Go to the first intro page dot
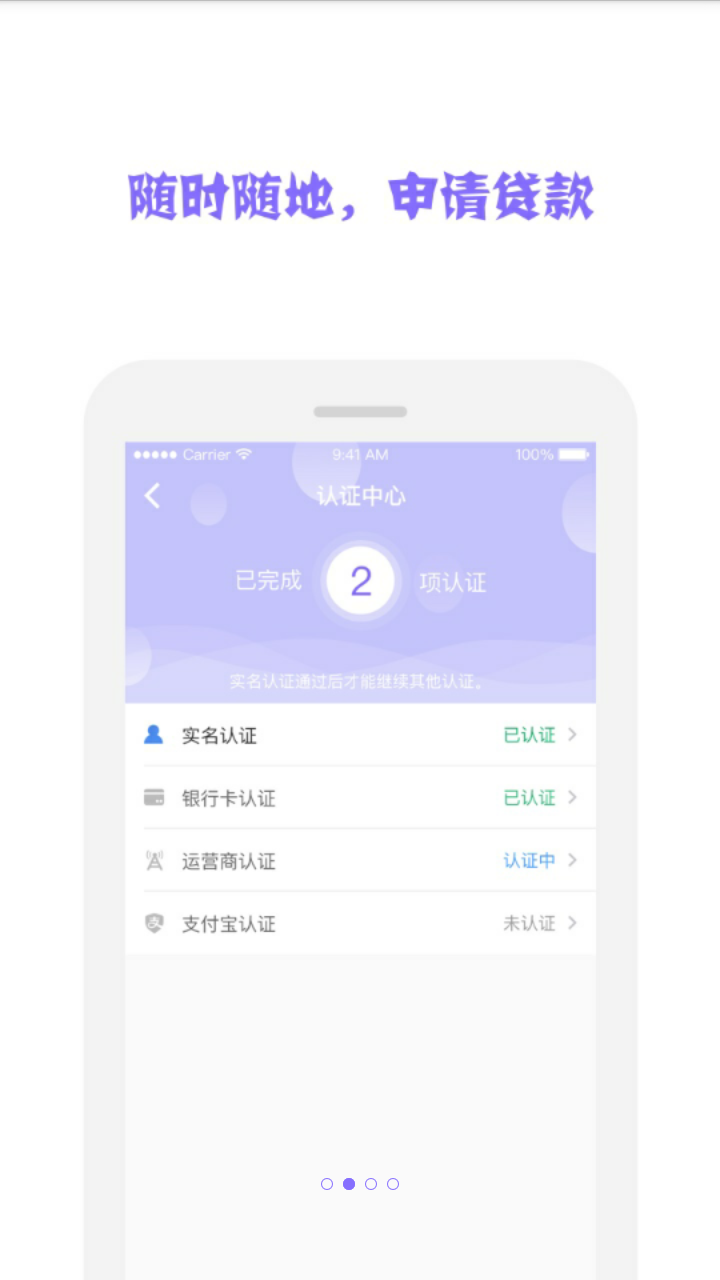 coord(327,1184)
